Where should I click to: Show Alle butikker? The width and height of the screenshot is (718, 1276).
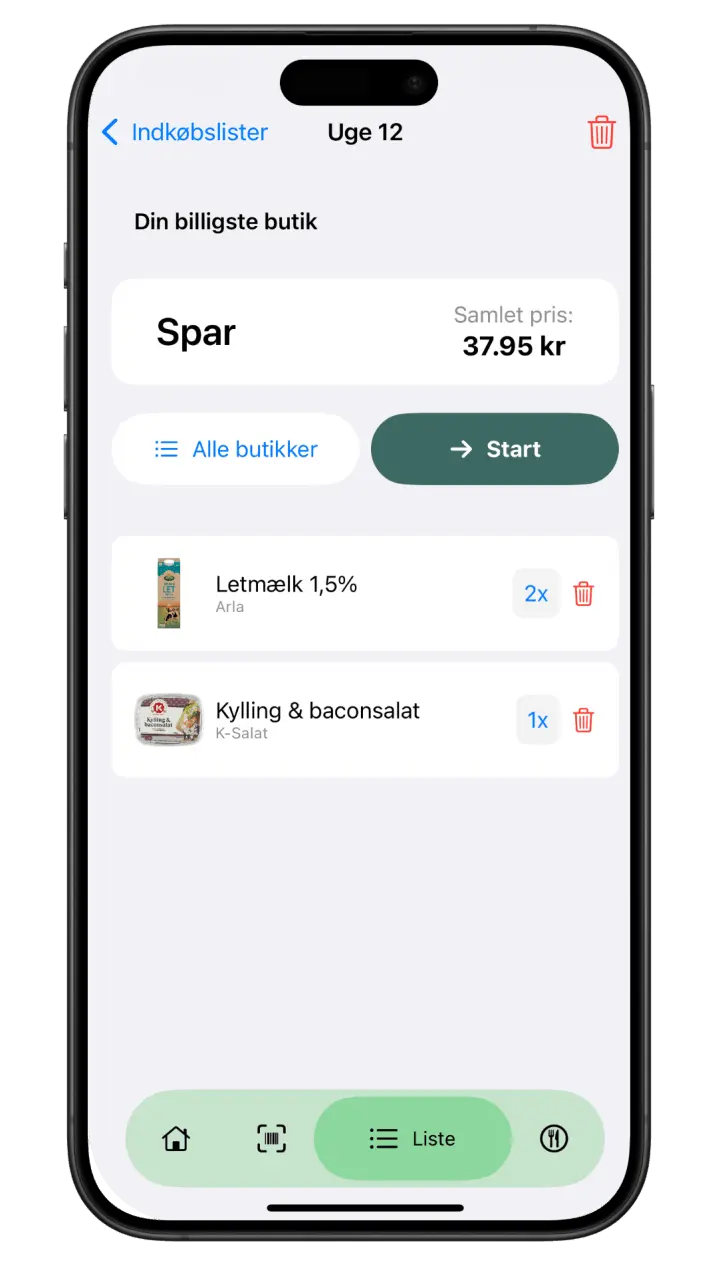tap(236, 449)
